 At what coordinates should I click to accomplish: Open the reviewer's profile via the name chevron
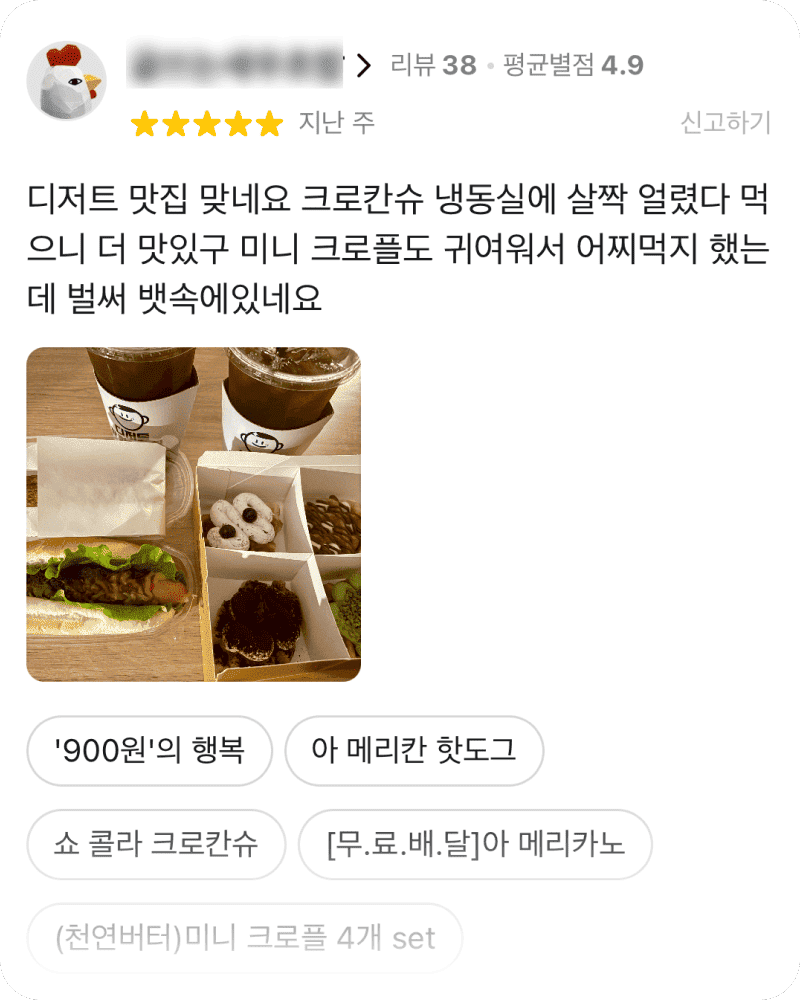pos(363,66)
